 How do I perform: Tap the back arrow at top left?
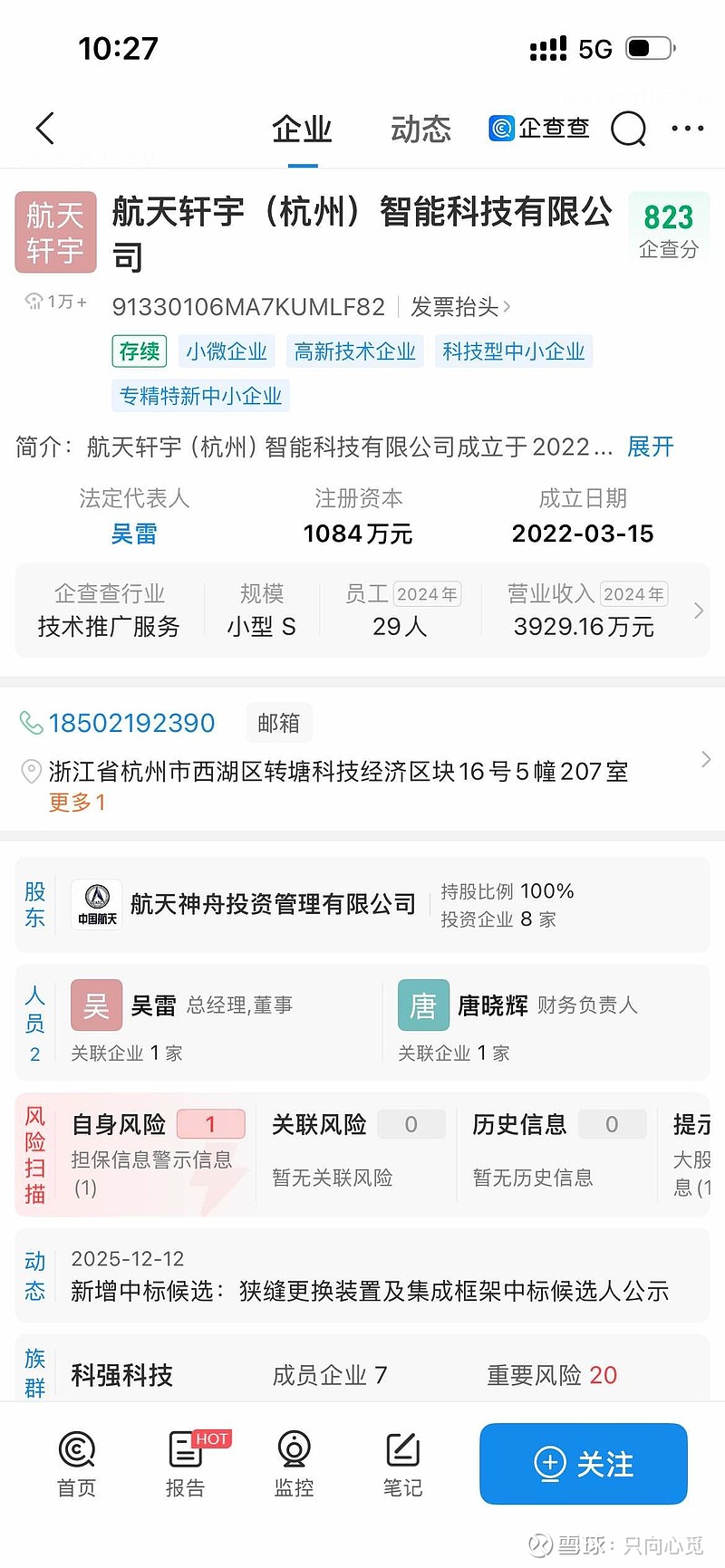(x=45, y=129)
